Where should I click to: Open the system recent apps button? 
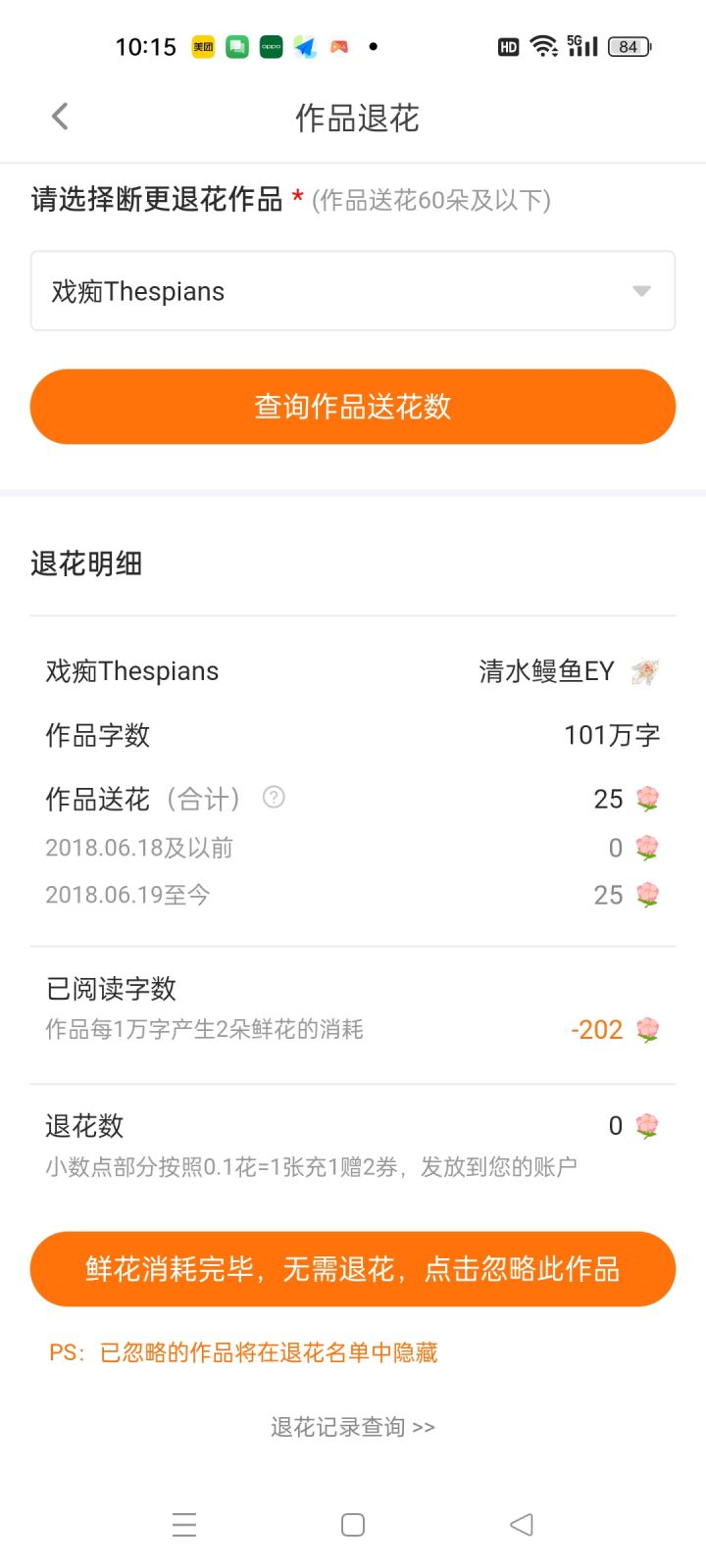[x=184, y=1525]
